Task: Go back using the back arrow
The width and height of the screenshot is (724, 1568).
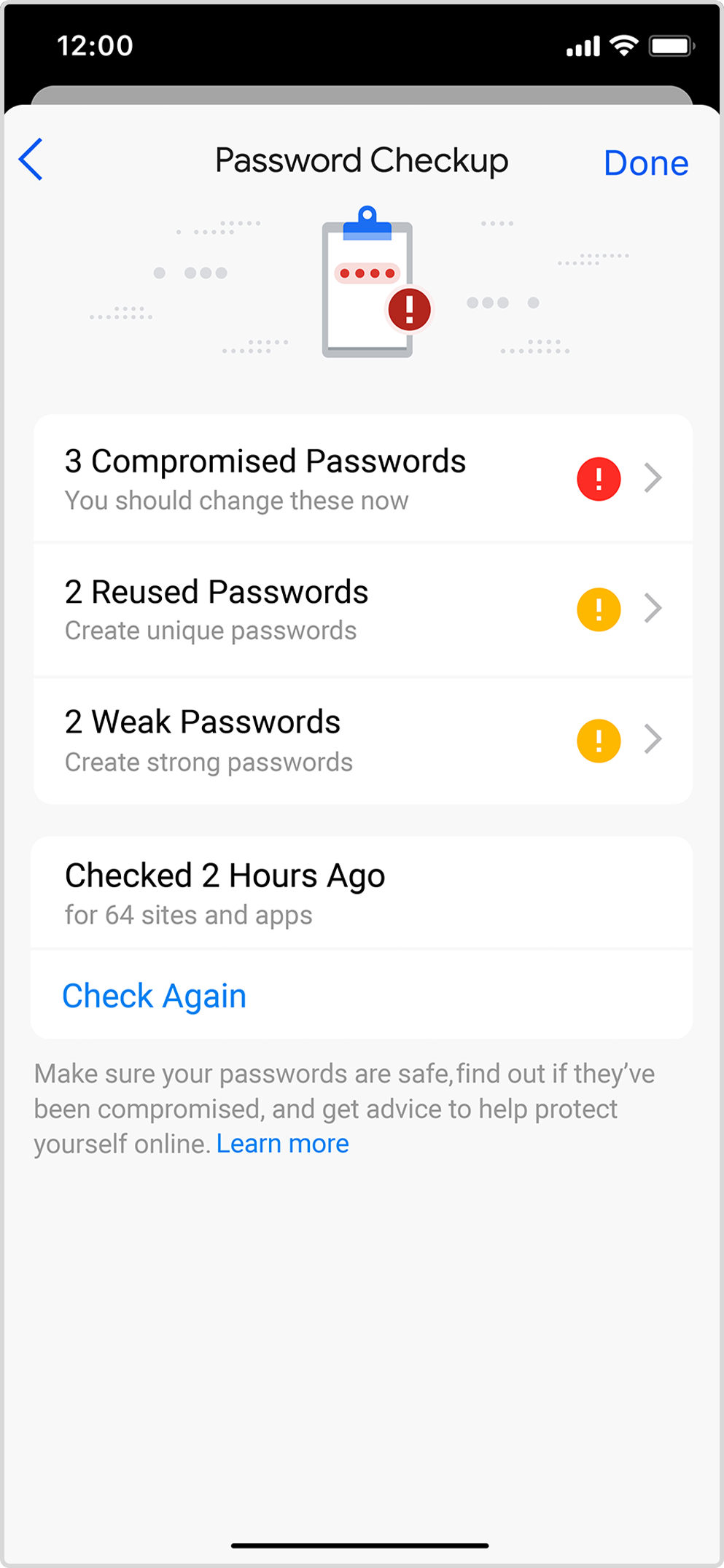Action: point(31,160)
